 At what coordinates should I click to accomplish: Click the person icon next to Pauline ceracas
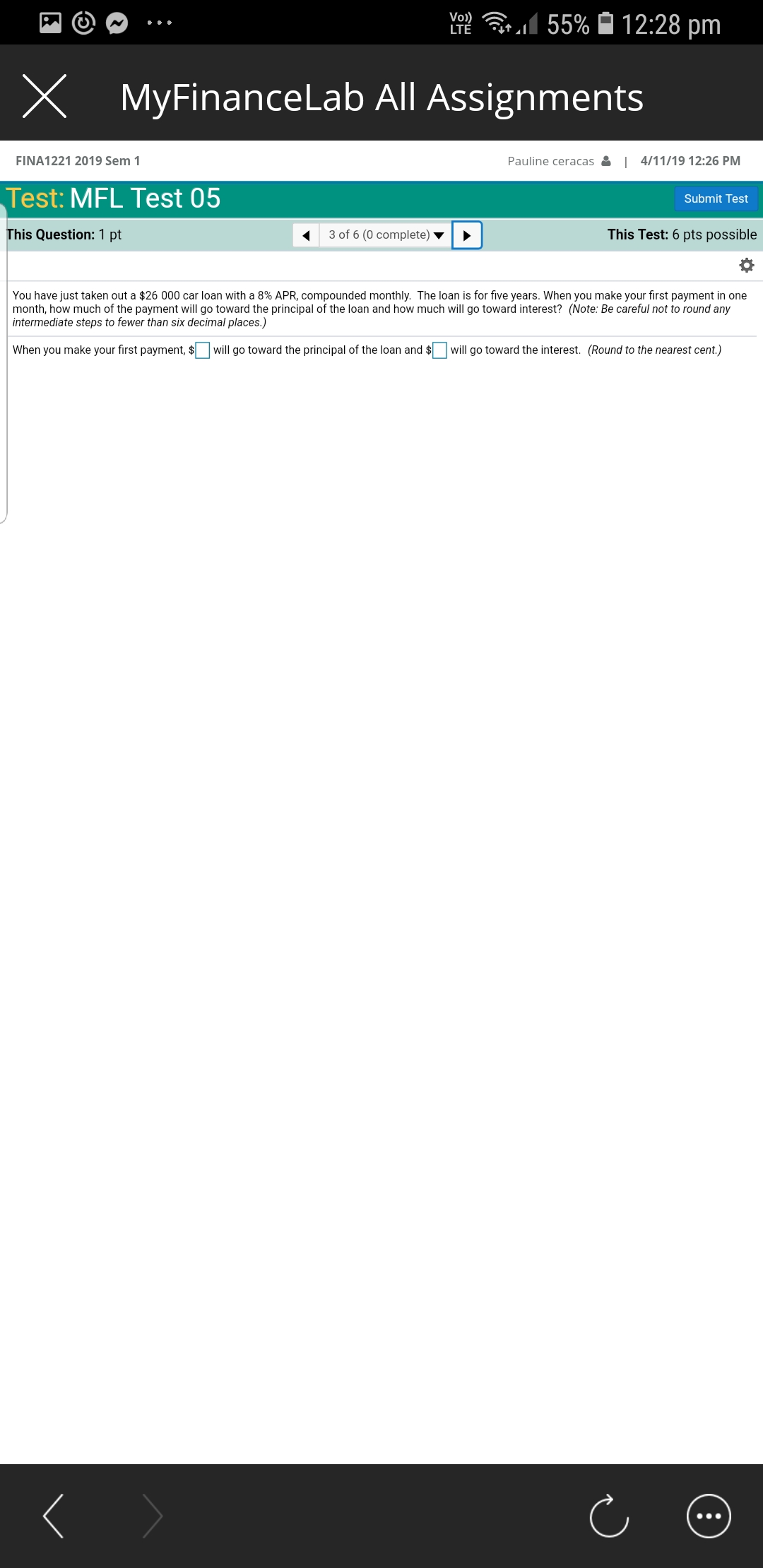pos(605,160)
